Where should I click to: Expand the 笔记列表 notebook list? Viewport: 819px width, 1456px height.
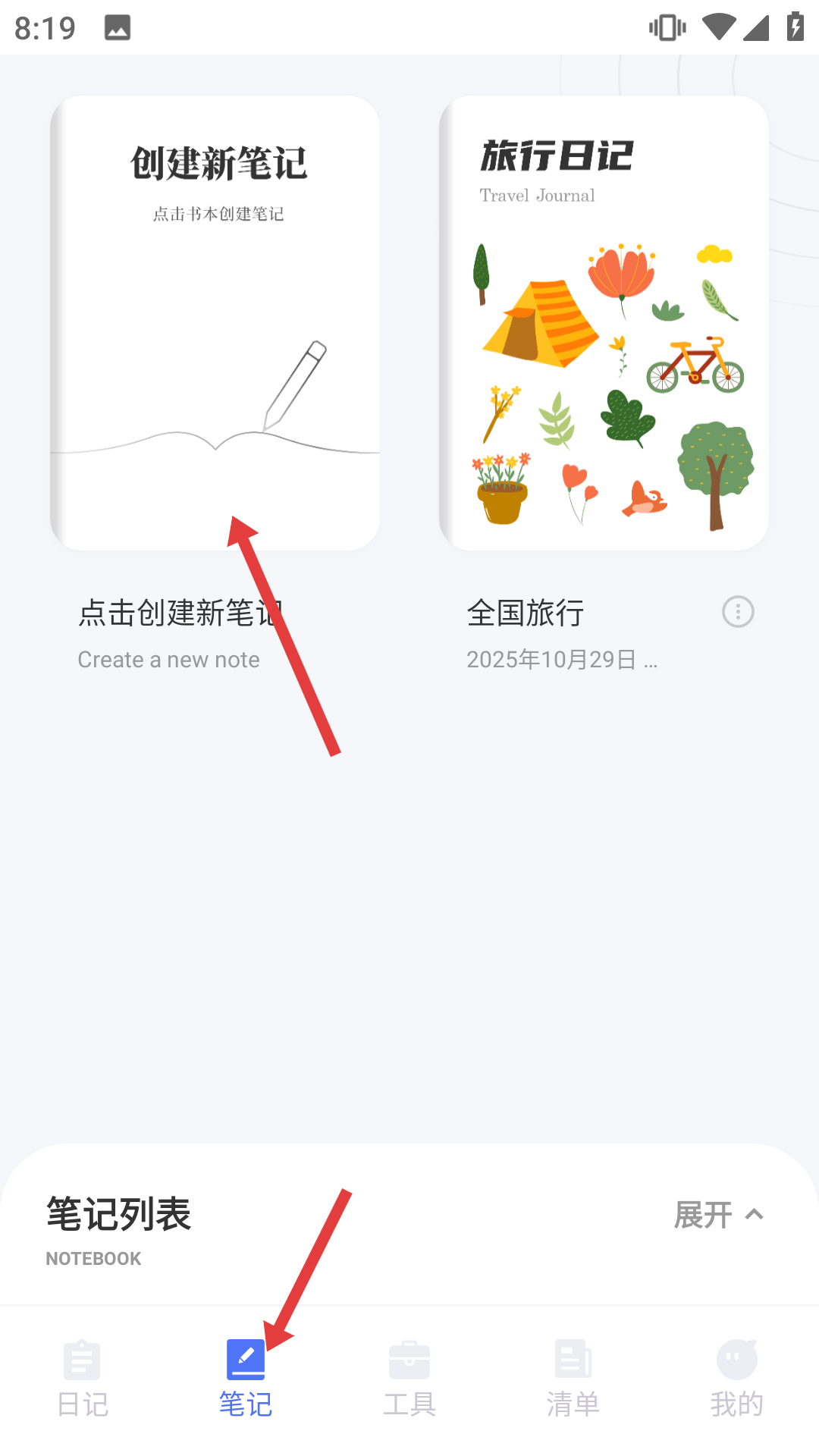[717, 1215]
